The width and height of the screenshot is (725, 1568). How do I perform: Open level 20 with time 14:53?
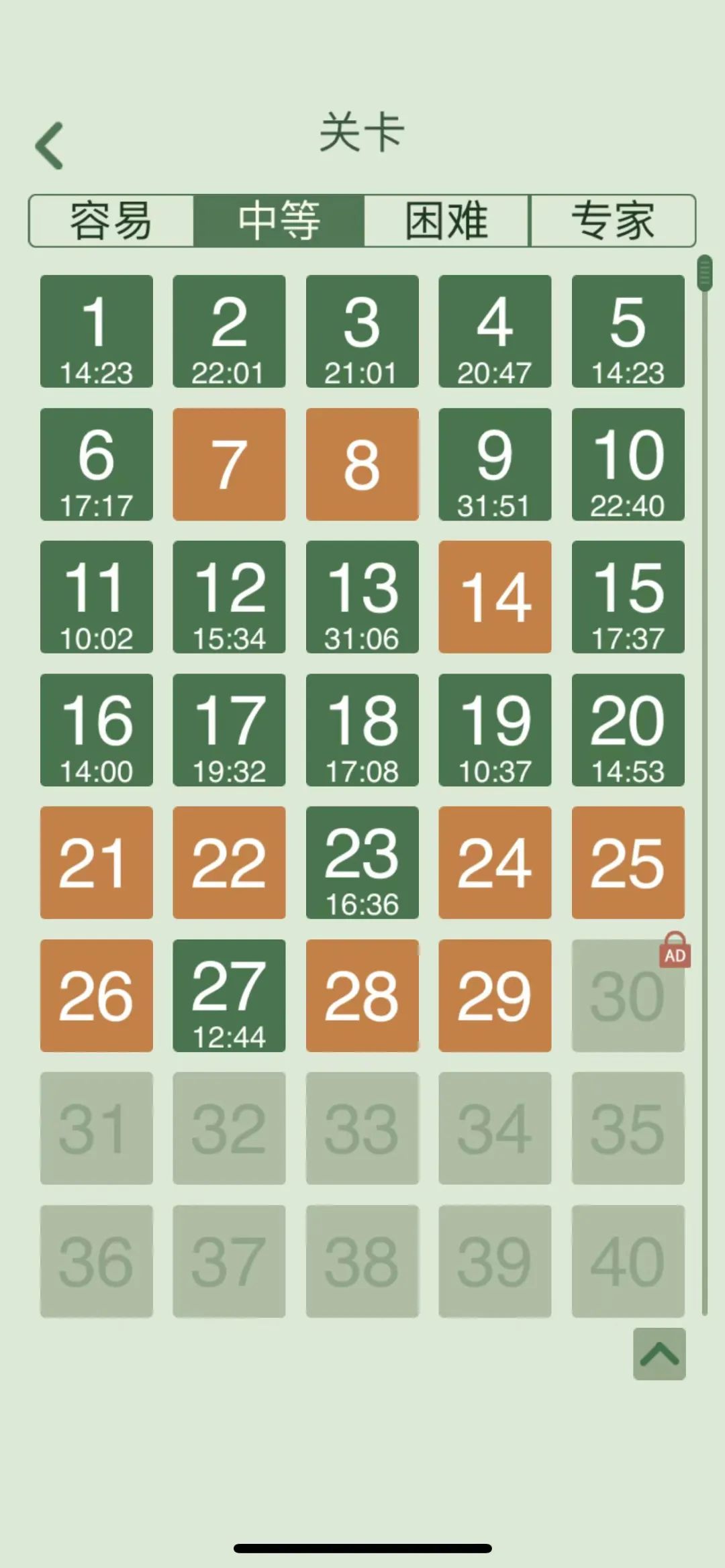628,729
